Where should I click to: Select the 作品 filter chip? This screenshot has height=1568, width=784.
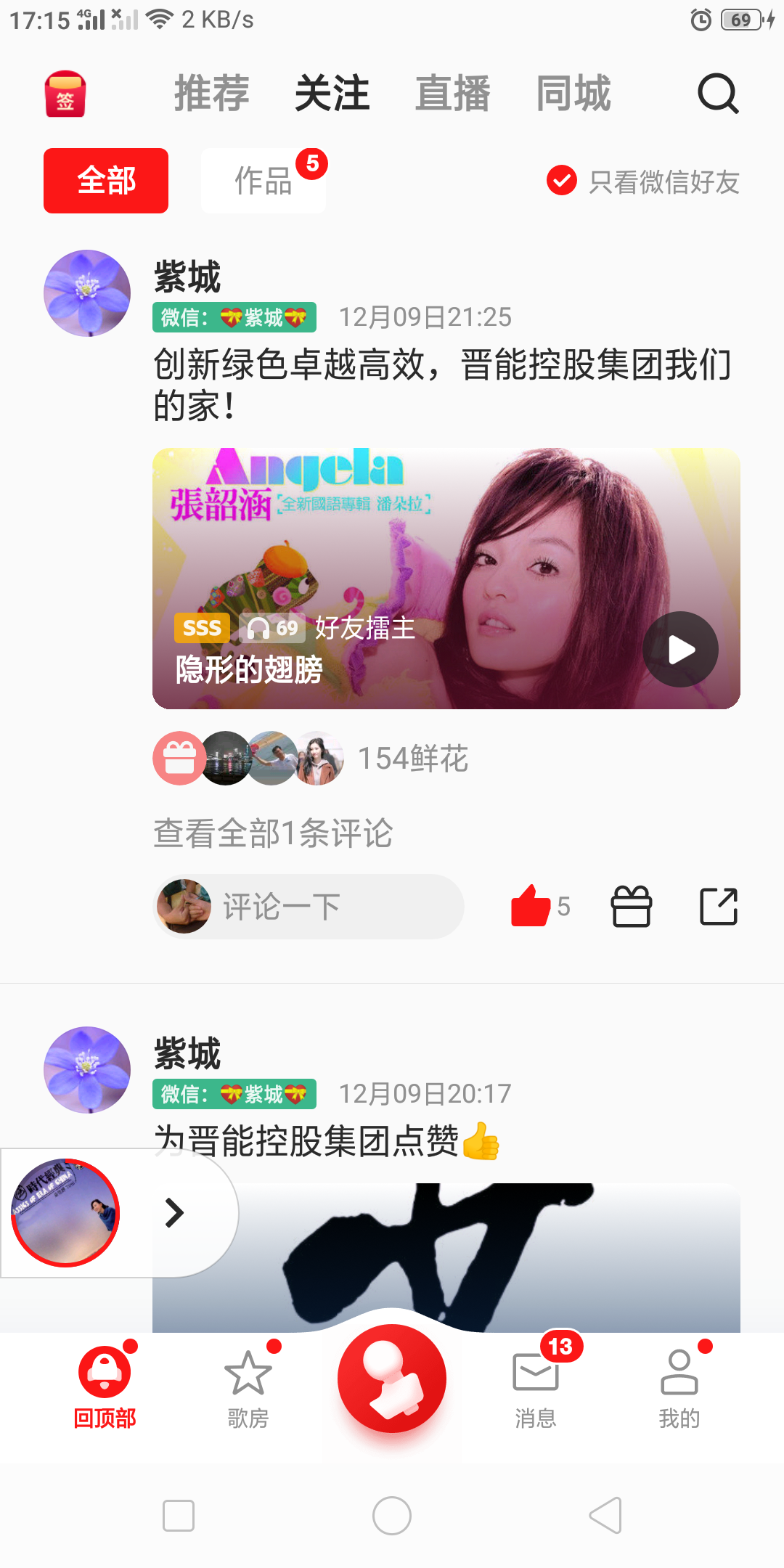point(263,181)
